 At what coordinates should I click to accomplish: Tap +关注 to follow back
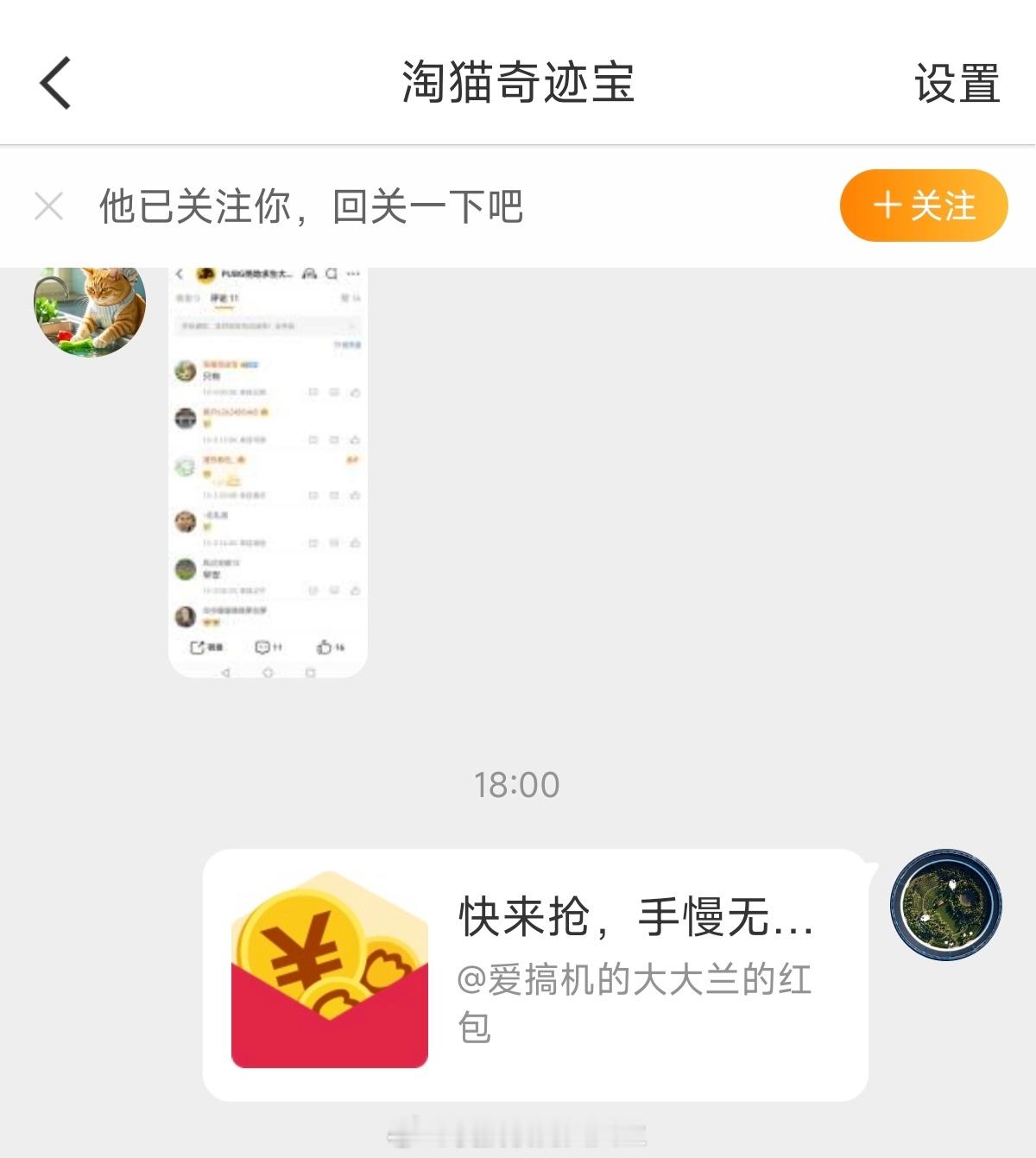point(921,205)
